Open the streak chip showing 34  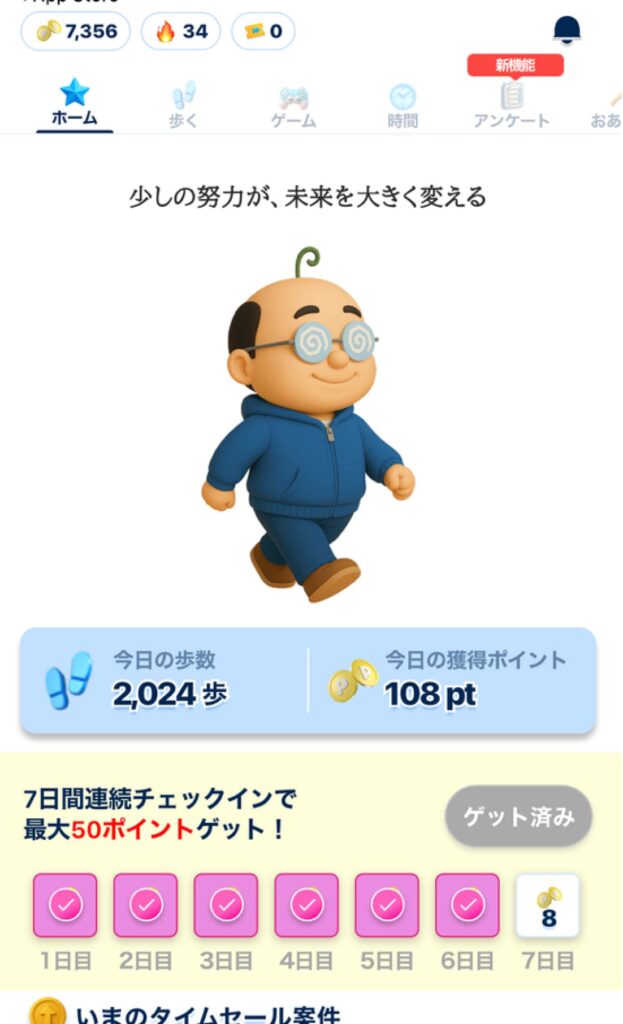[181, 32]
